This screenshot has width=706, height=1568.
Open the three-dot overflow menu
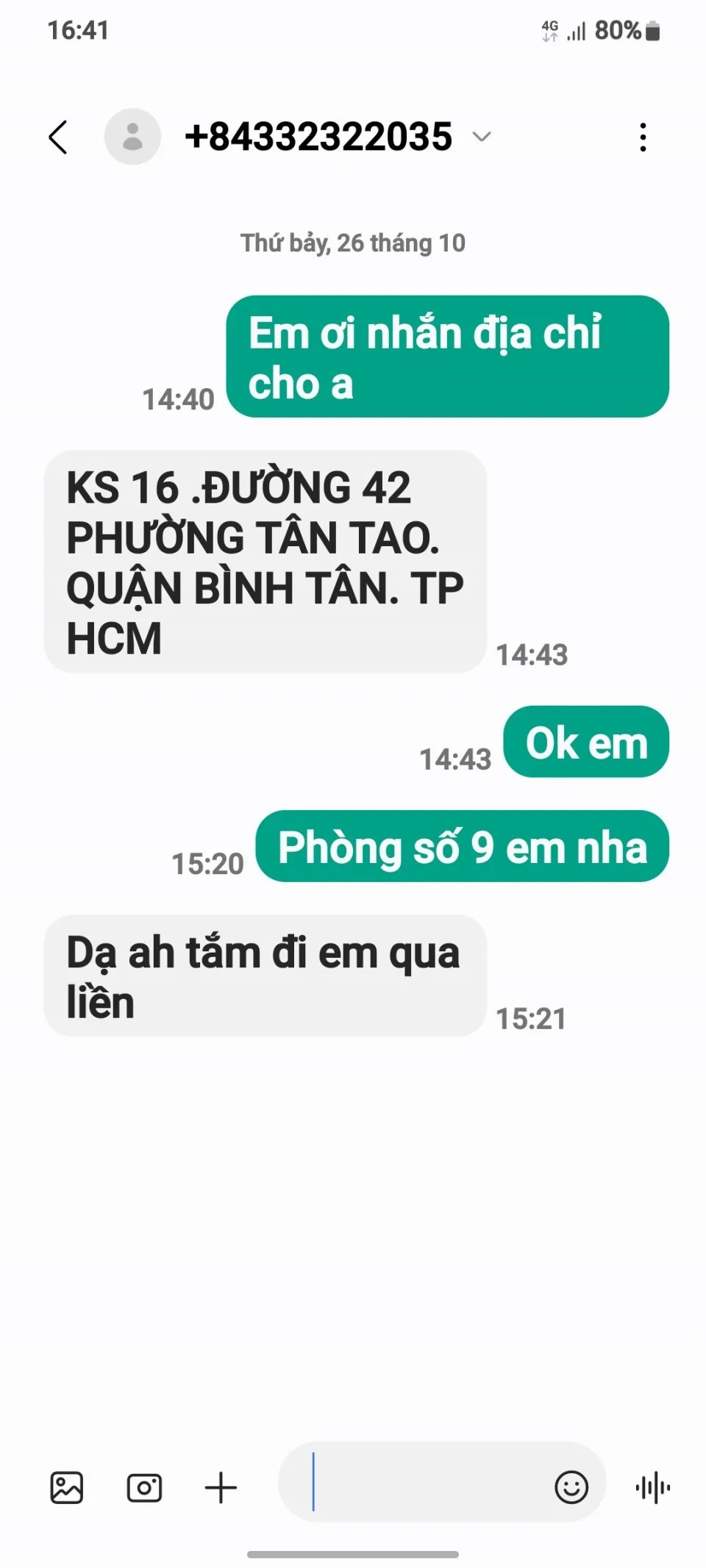point(643,137)
